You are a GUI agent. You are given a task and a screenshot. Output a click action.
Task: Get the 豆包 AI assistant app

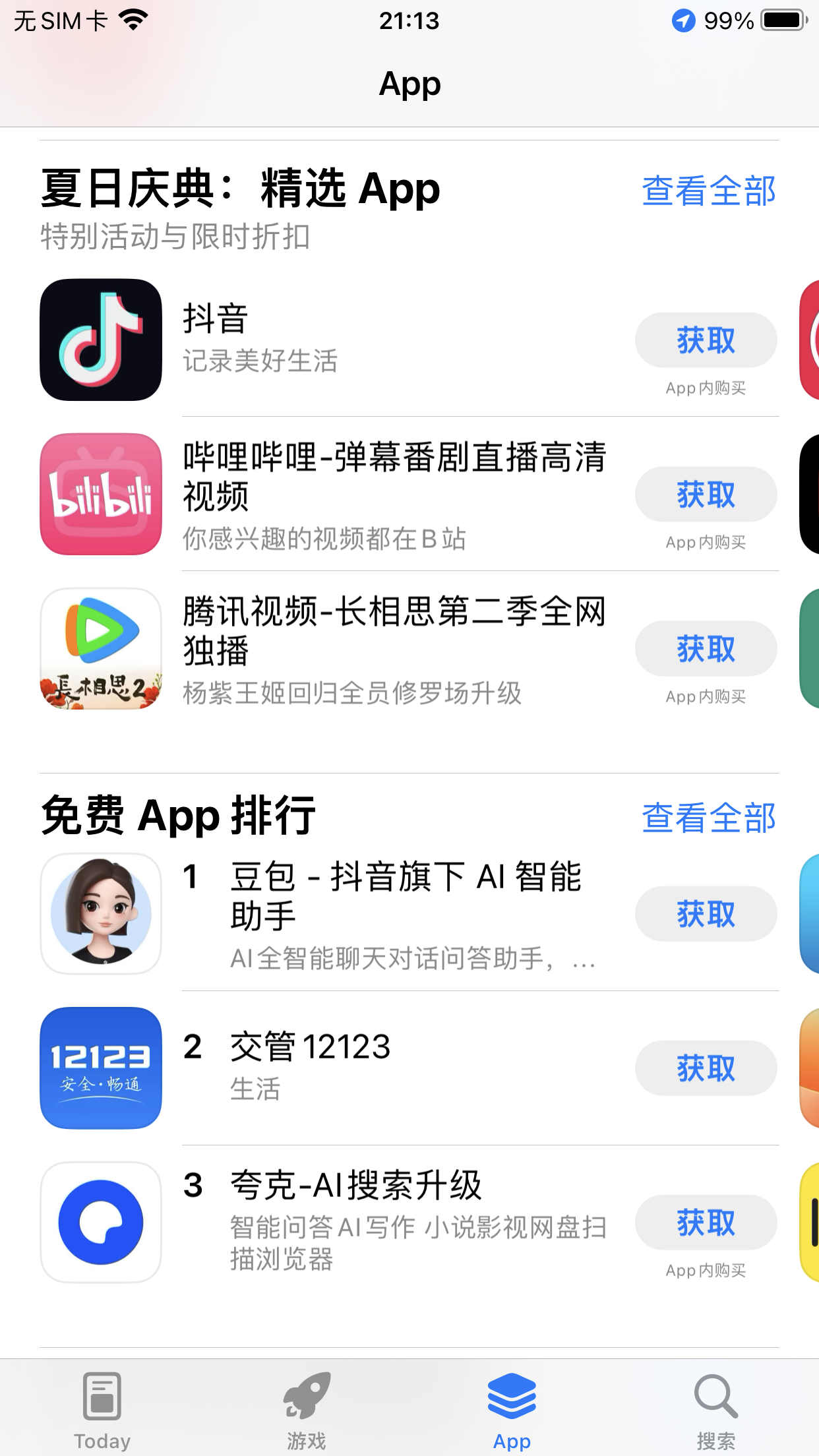point(706,914)
